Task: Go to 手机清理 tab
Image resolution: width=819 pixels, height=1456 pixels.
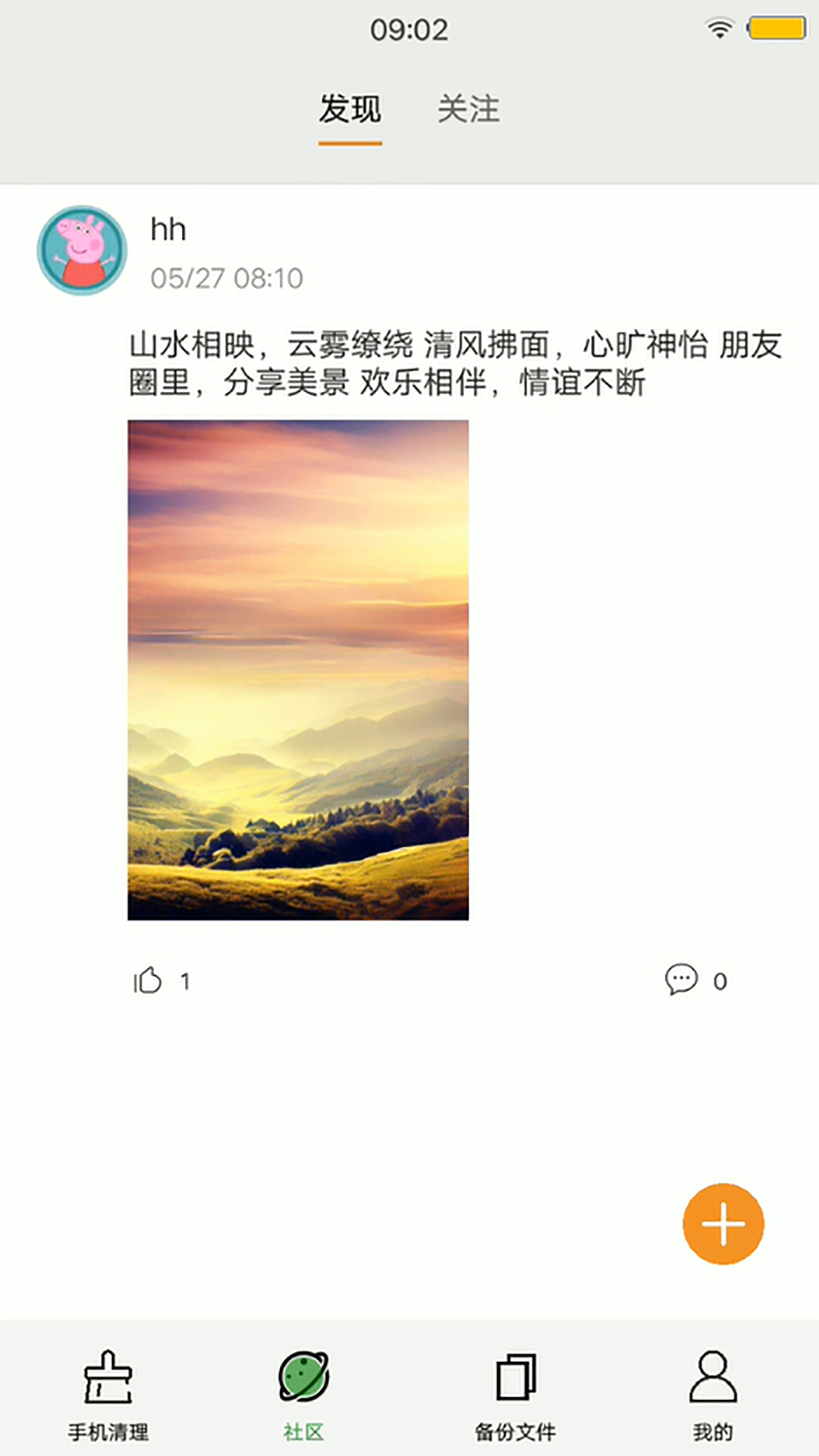Action: coord(108,1395)
